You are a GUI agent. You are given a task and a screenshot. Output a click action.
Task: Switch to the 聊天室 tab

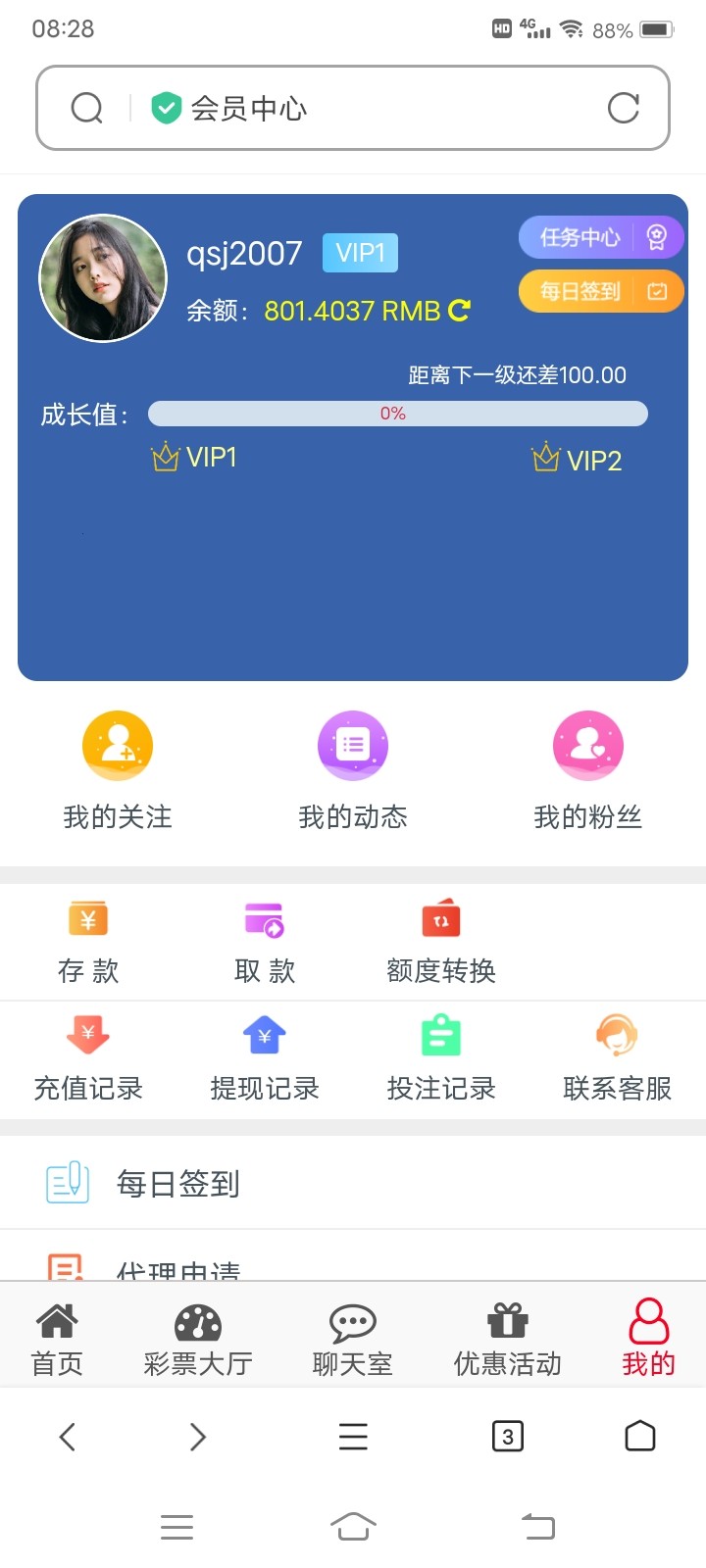coord(353,1339)
